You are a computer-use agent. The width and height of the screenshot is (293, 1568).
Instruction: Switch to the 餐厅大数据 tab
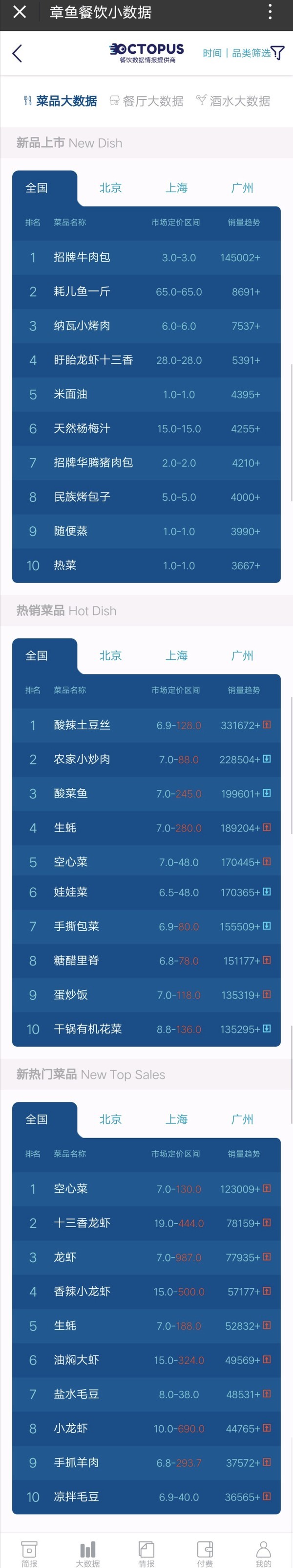point(146,101)
